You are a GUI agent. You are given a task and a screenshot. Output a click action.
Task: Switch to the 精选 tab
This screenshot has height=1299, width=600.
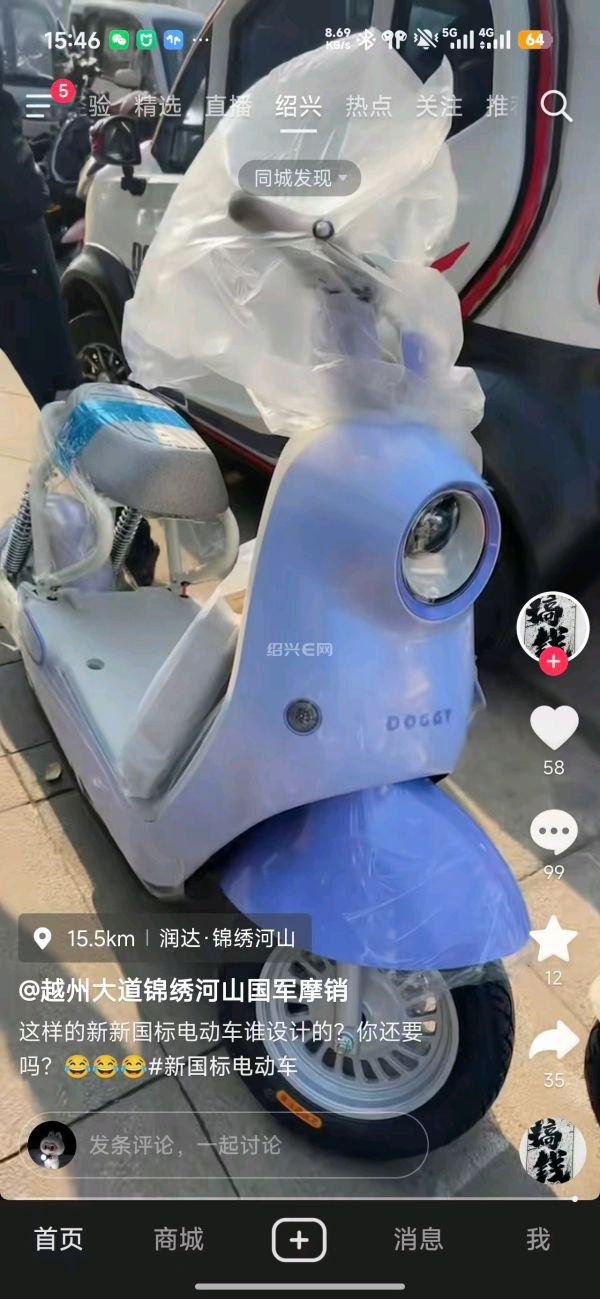point(158,106)
